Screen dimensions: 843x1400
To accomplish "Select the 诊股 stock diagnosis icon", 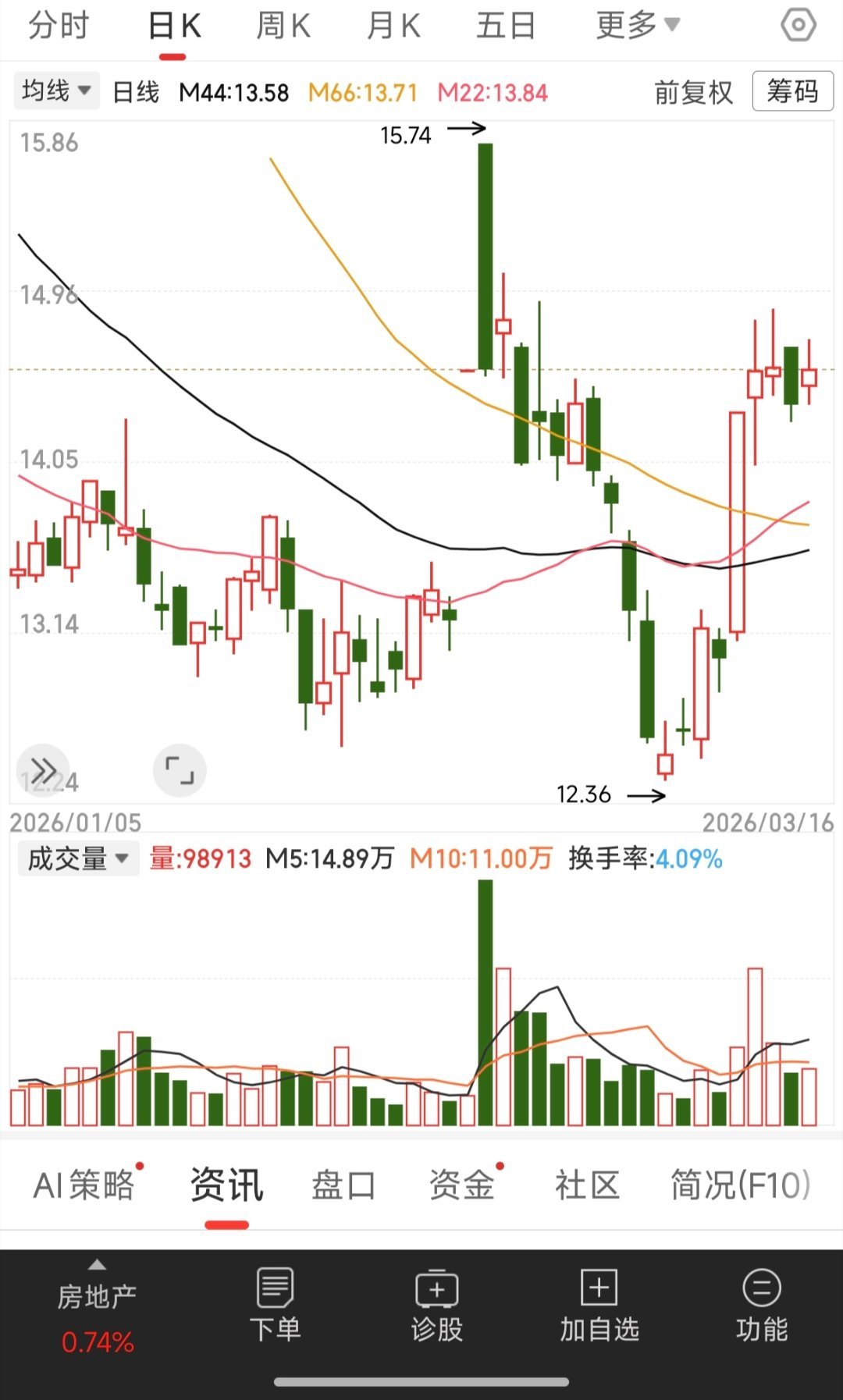I will point(437,1302).
